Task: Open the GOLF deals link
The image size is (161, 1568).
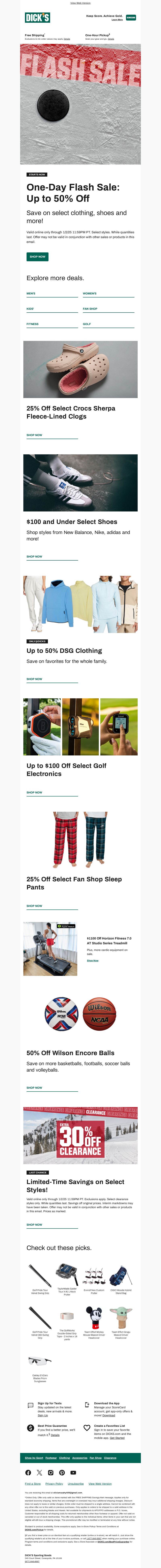Action: [87, 324]
